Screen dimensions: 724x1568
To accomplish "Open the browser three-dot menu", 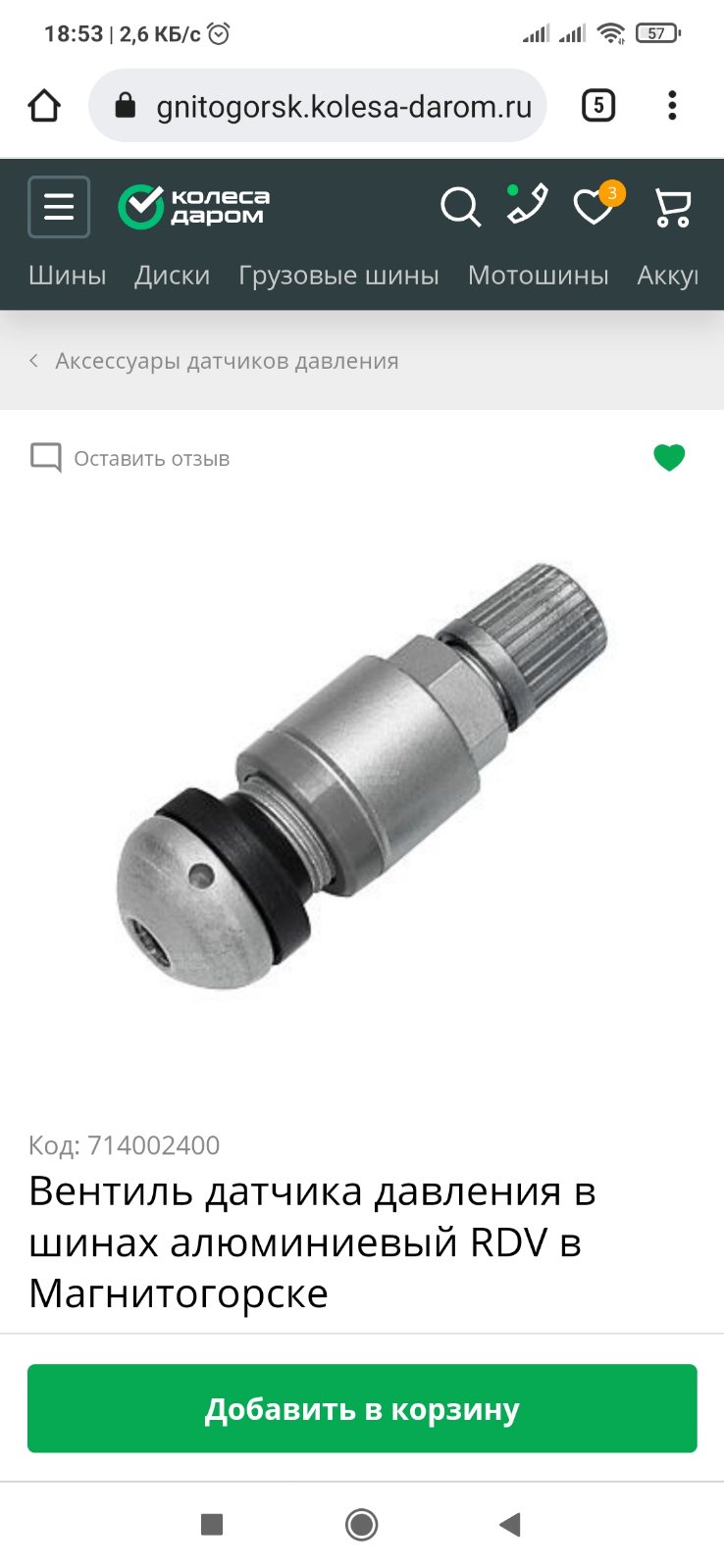I will pyautogui.click(x=672, y=105).
